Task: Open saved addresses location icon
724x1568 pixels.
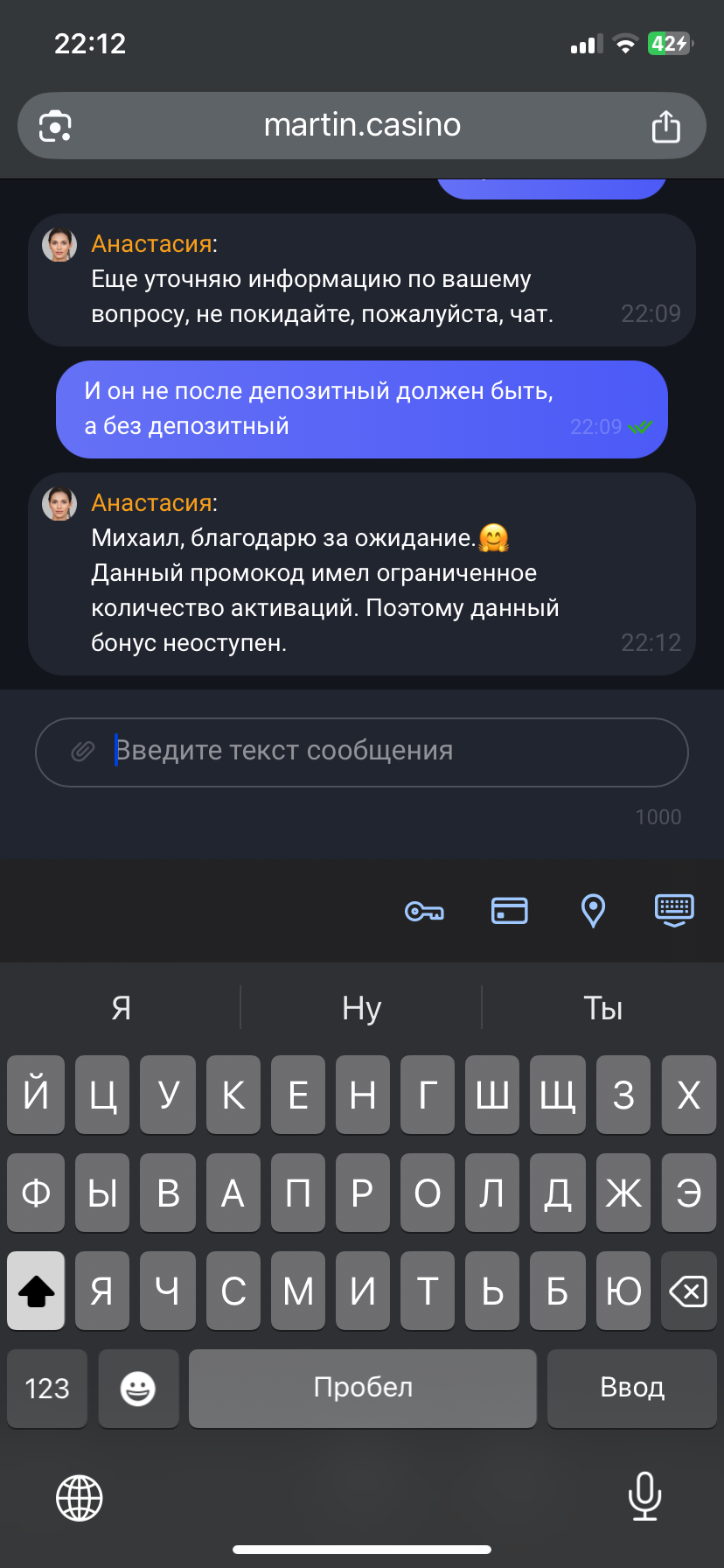Action: [x=593, y=912]
